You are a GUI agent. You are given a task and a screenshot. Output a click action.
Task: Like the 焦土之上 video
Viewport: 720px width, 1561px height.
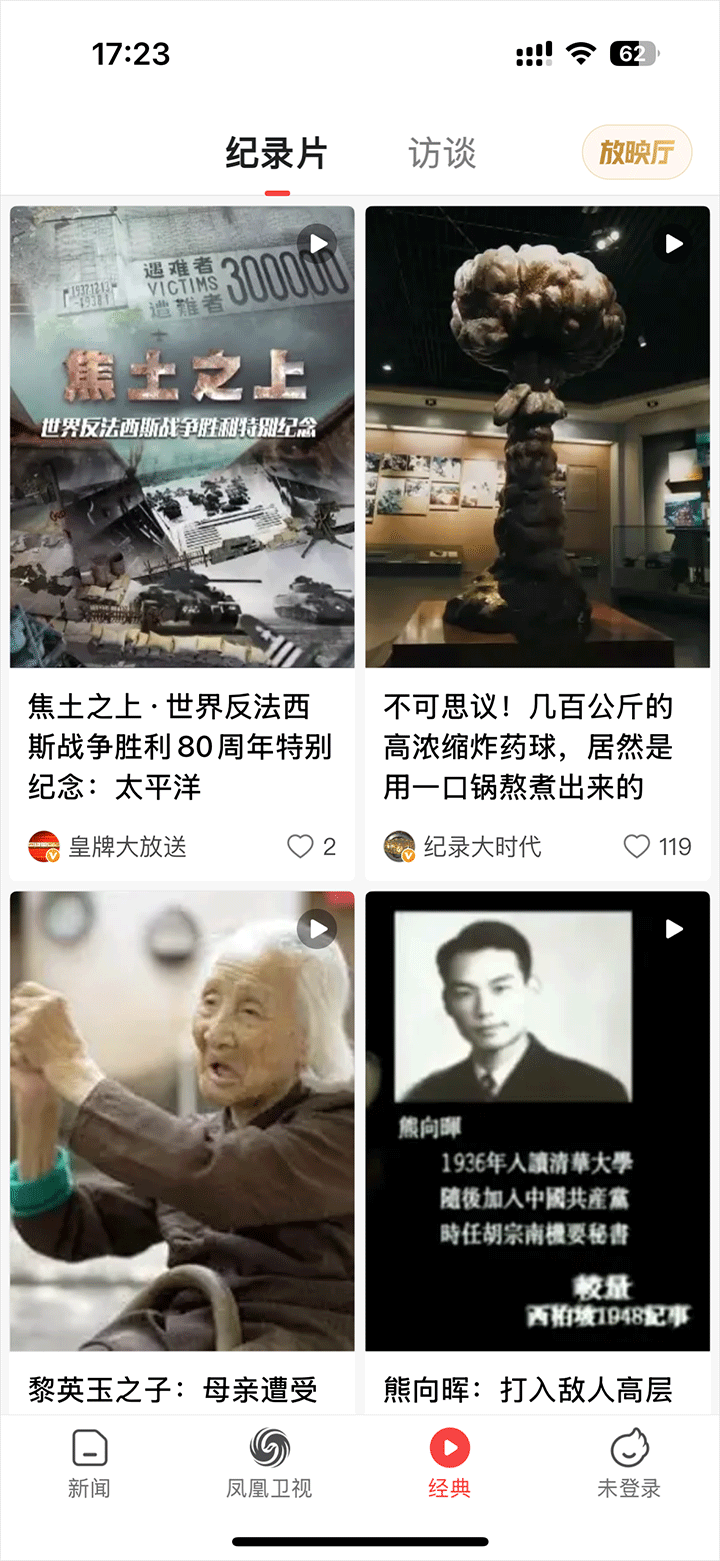pyautogui.click(x=301, y=847)
